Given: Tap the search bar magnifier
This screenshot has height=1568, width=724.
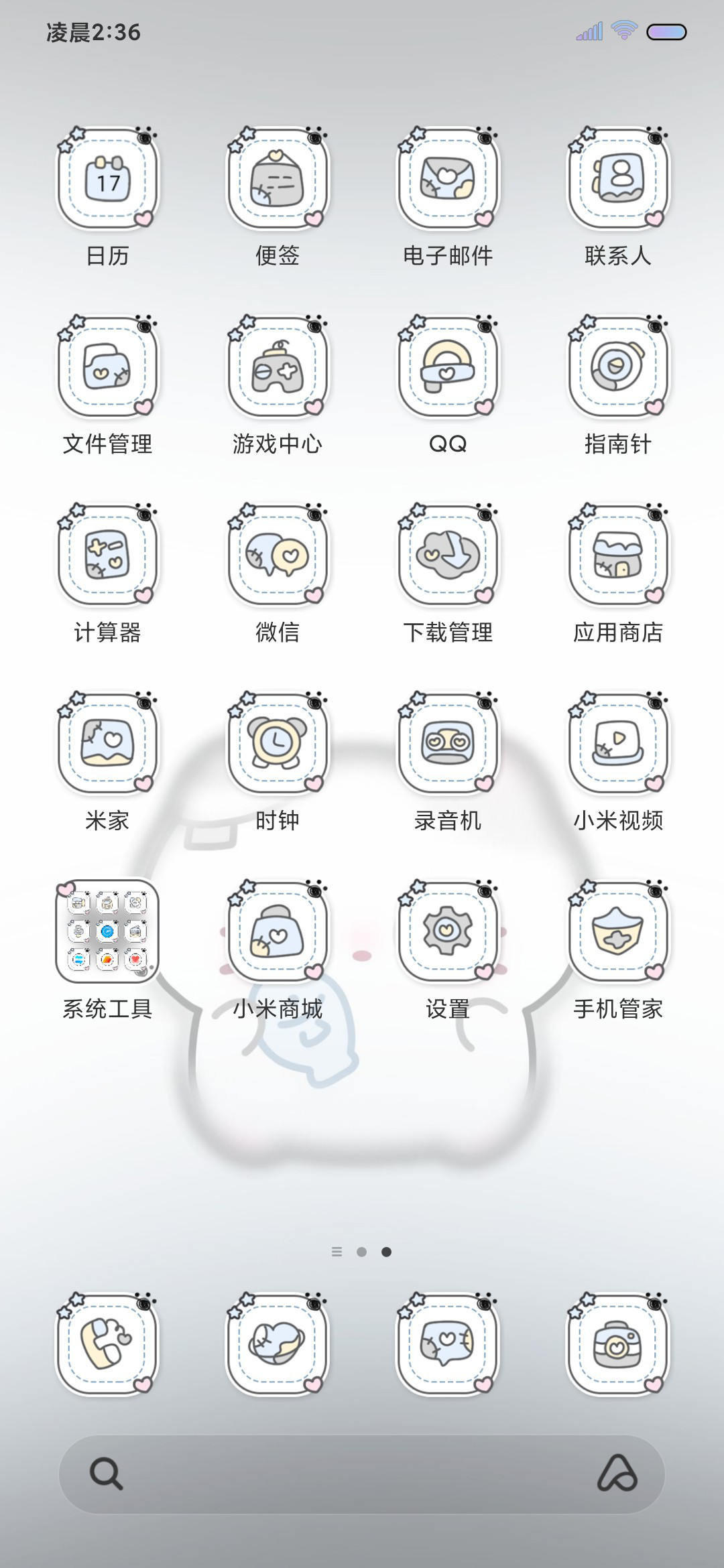Looking at the screenshot, I should tap(106, 1474).
